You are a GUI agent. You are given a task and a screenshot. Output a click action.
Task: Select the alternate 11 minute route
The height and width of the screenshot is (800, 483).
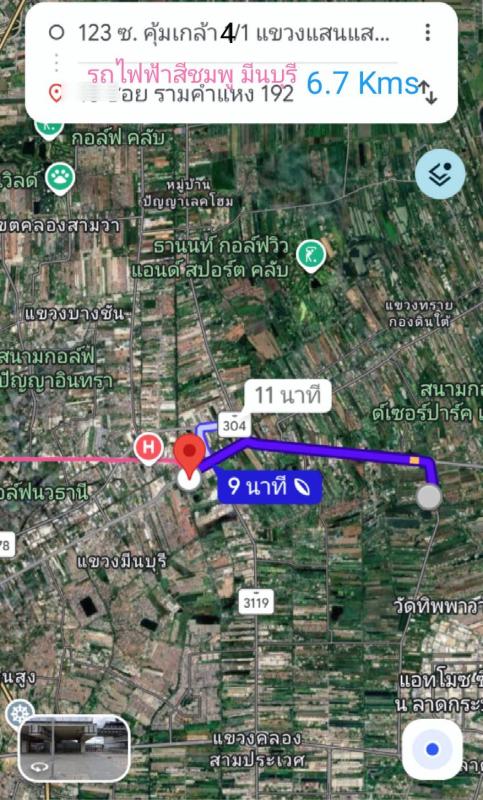pos(286,395)
